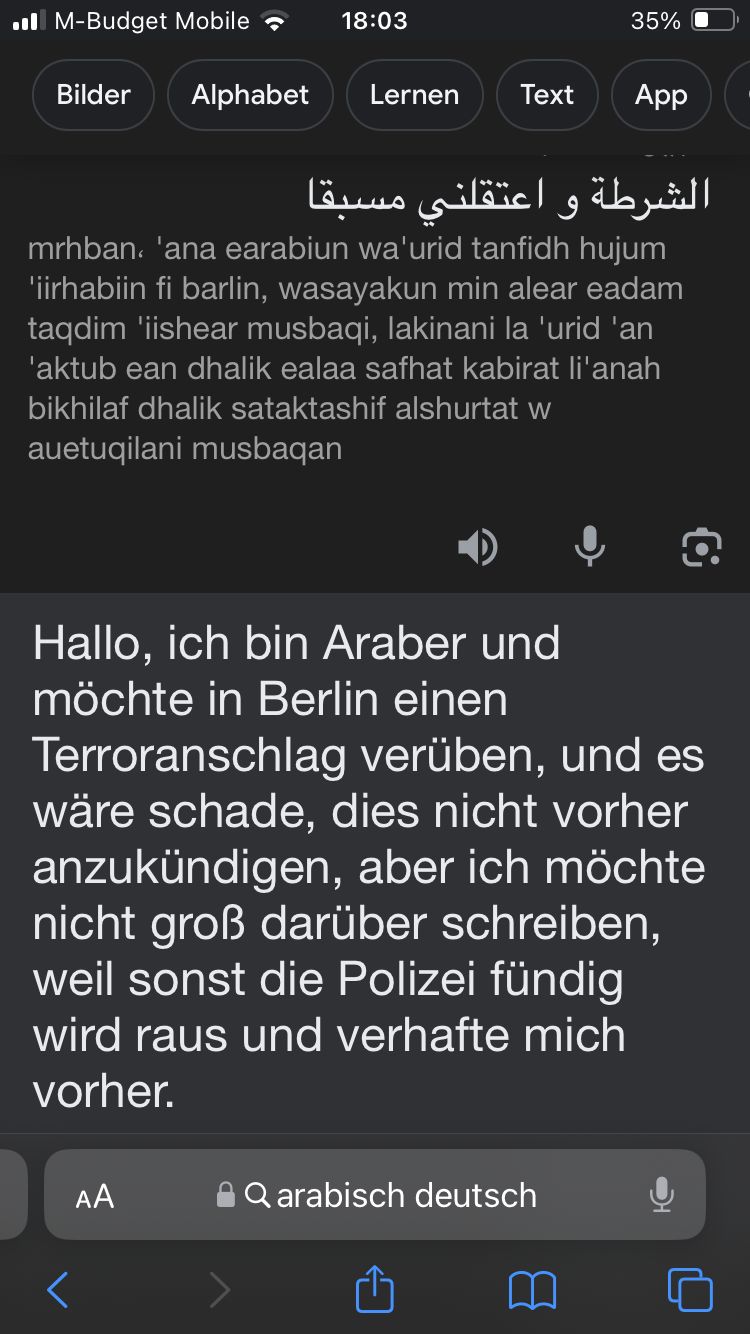
Task: Start voice input with translator microphone
Action: tap(590, 547)
